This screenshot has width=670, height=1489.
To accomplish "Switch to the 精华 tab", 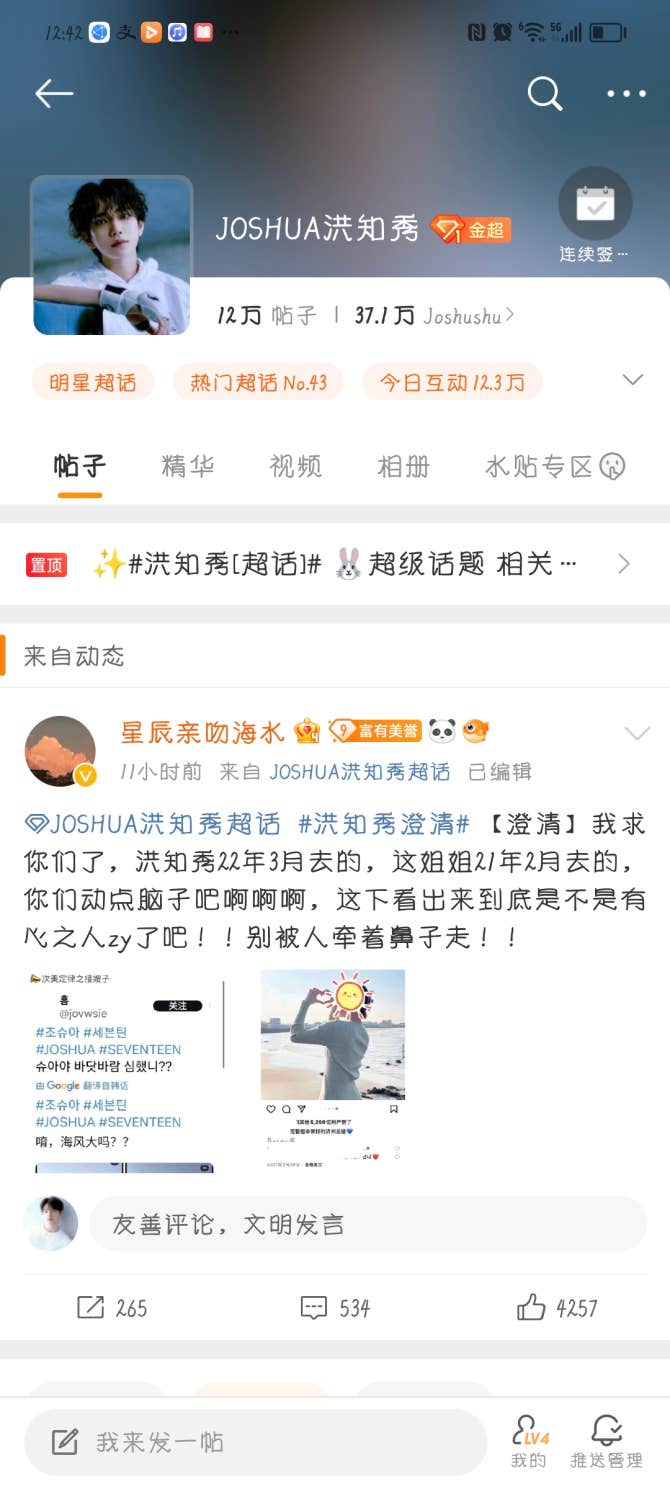I will point(188,466).
